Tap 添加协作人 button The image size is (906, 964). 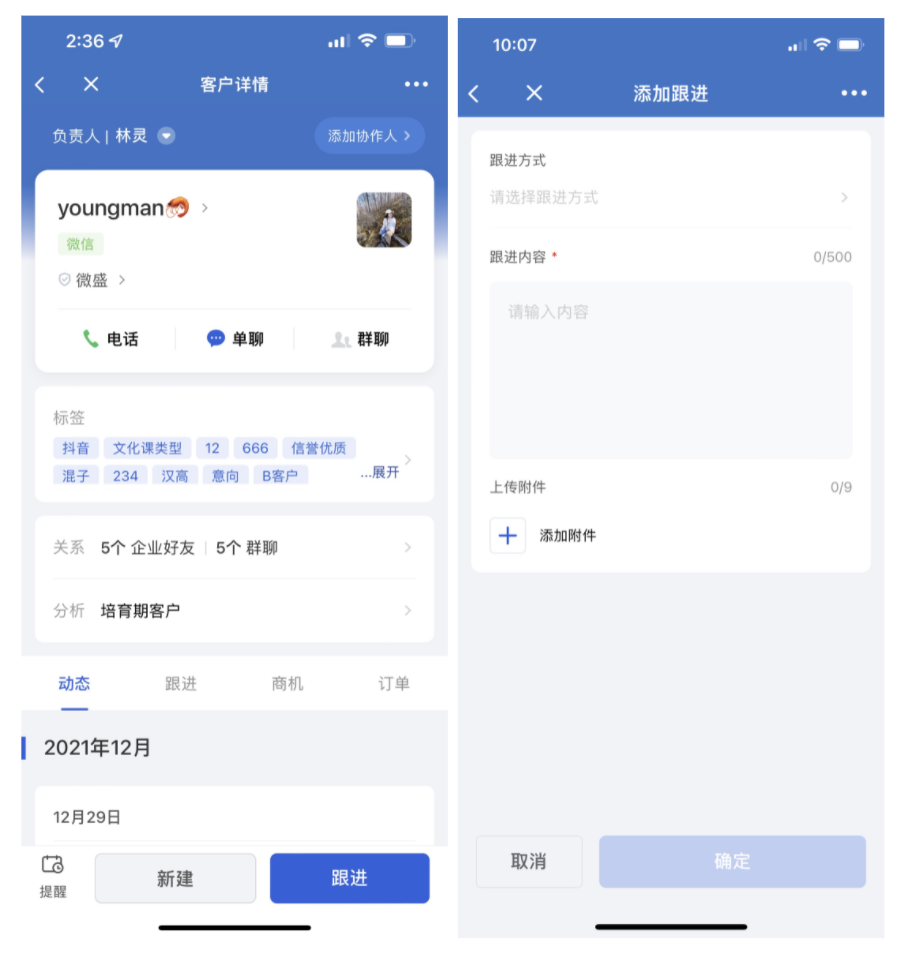coord(369,136)
